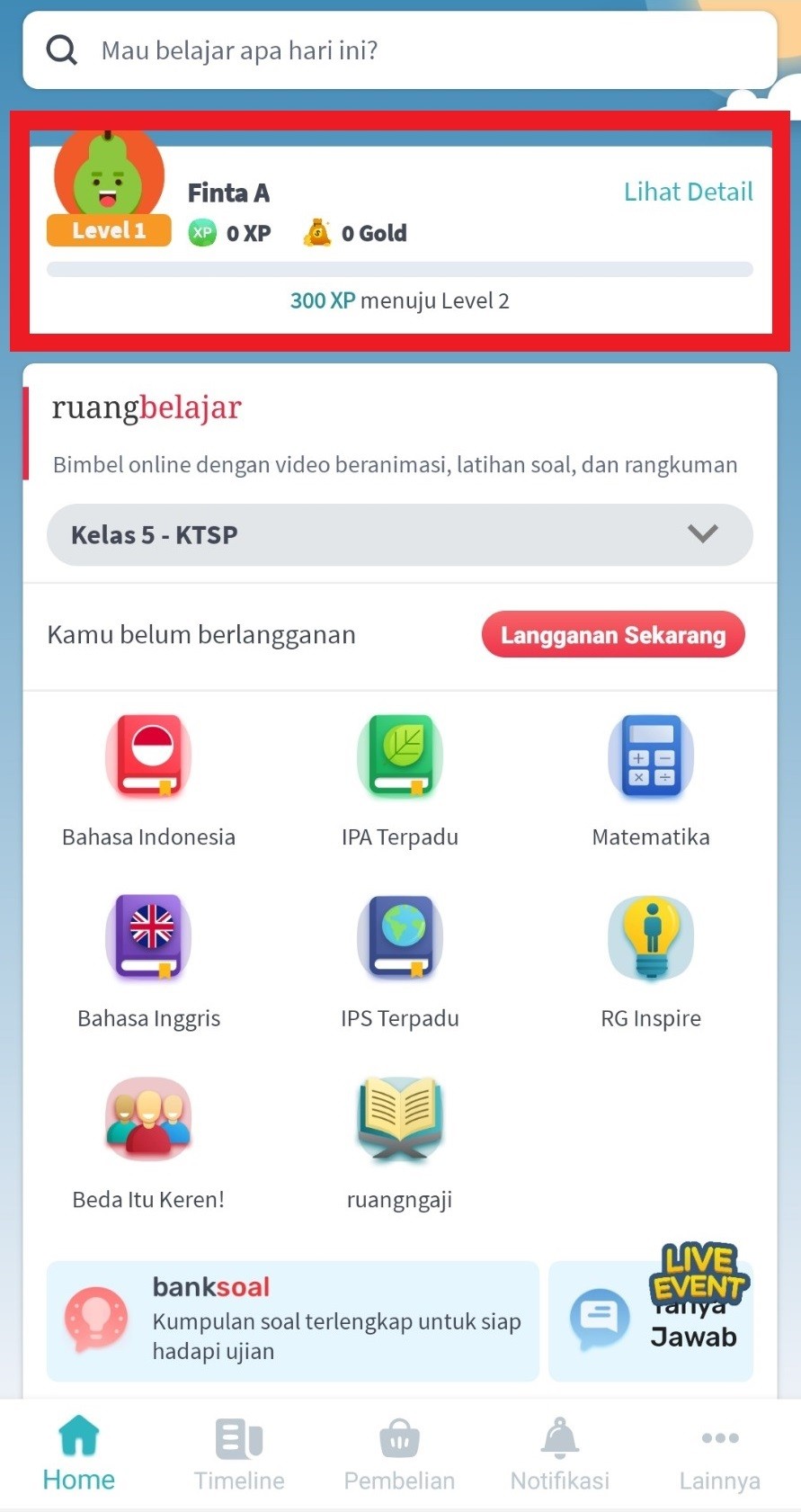Expand the Kelas 5 - KTSP dropdown
The width and height of the screenshot is (801, 1512).
click(399, 534)
